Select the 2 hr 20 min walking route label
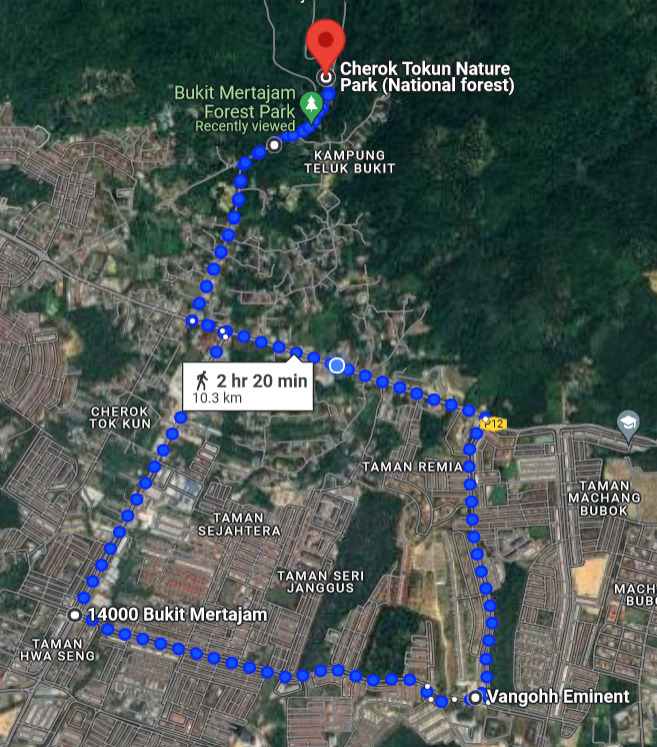 [x=248, y=386]
